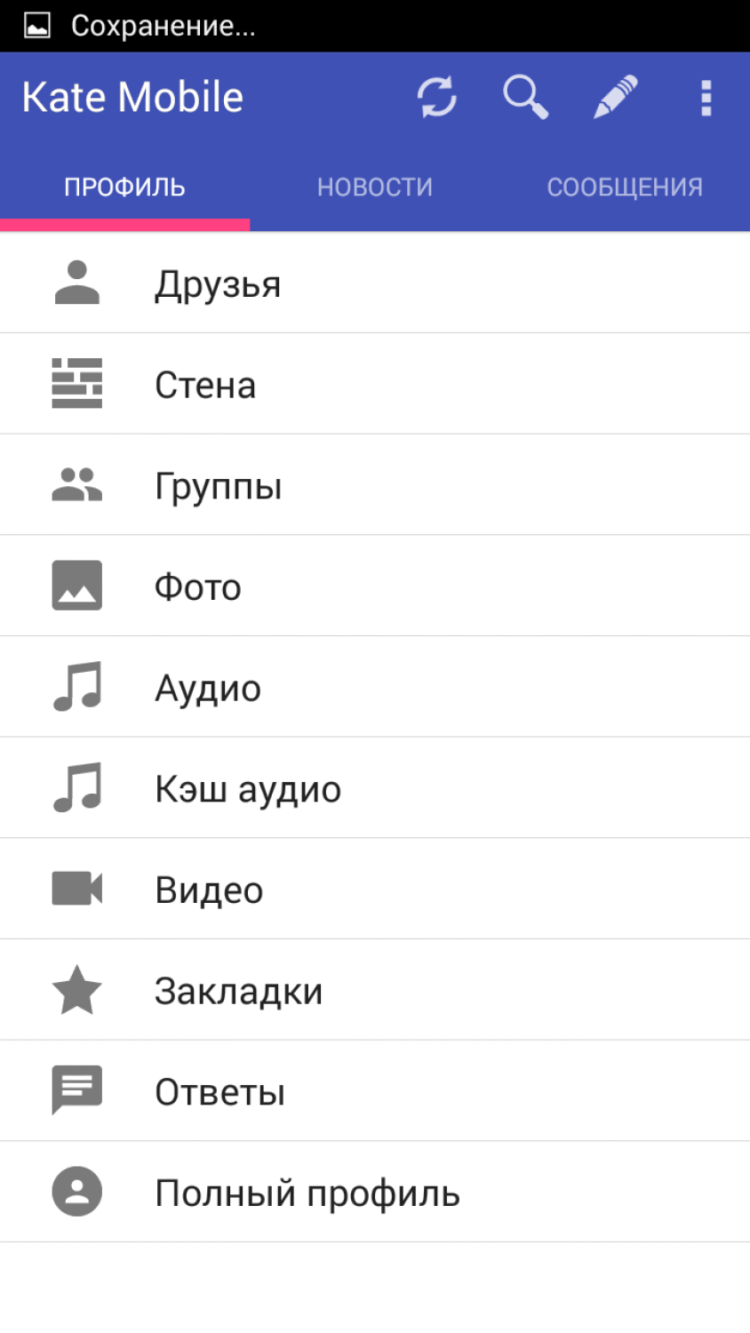Tap the Kate Mobile title text
This screenshot has height=1333, width=750.
coord(132,96)
